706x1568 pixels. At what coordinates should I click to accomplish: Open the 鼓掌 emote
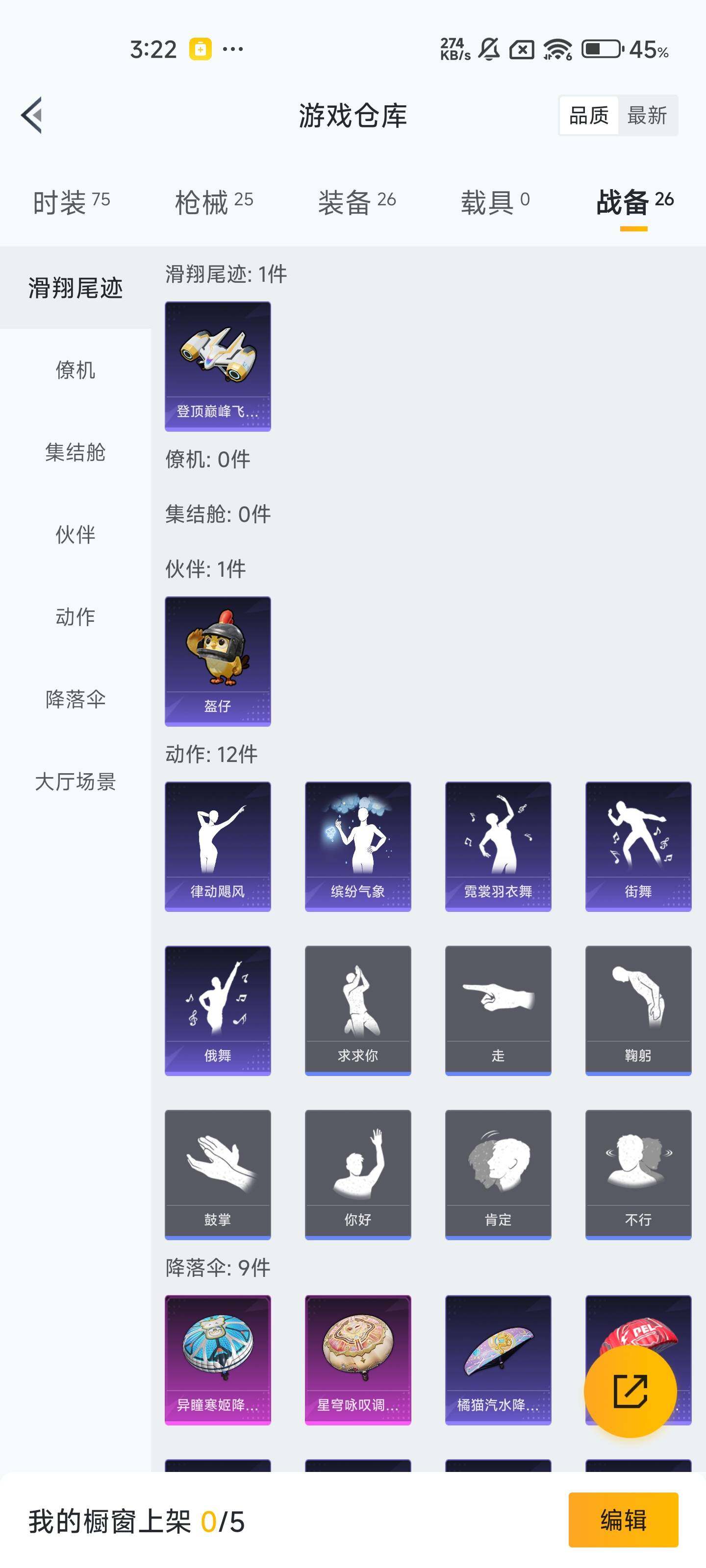218,1174
